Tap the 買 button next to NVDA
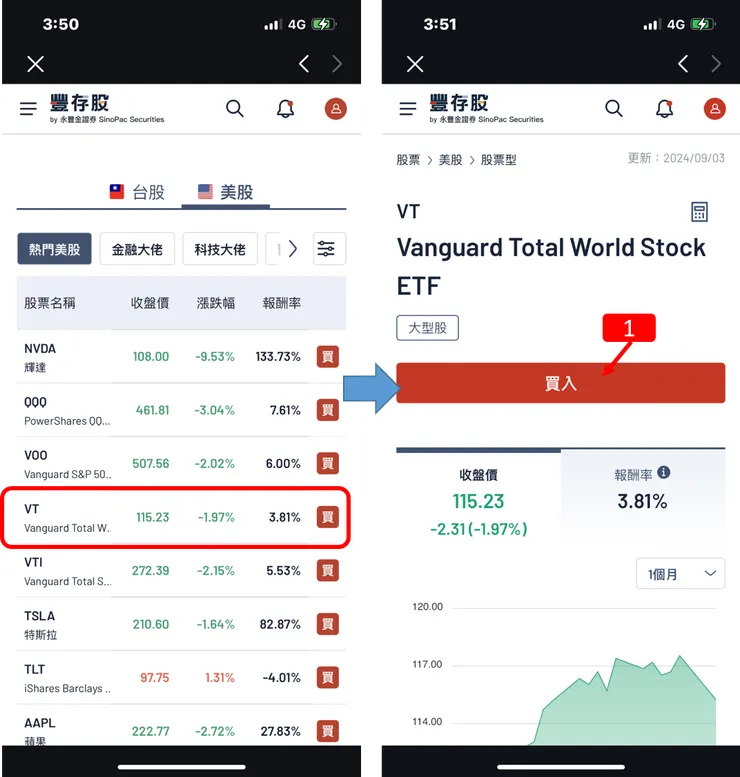 tap(328, 356)
